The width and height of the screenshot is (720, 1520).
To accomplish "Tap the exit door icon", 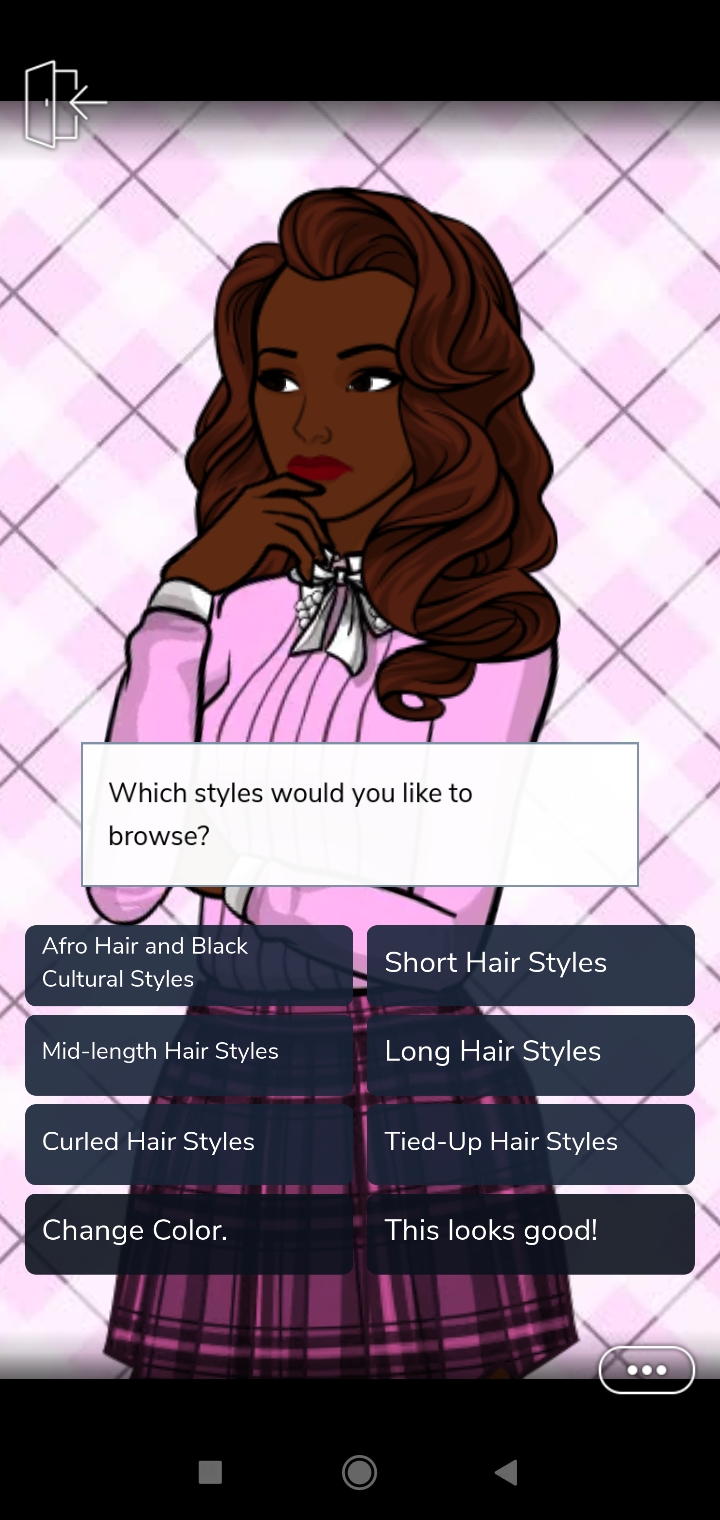I will point(65,104).
